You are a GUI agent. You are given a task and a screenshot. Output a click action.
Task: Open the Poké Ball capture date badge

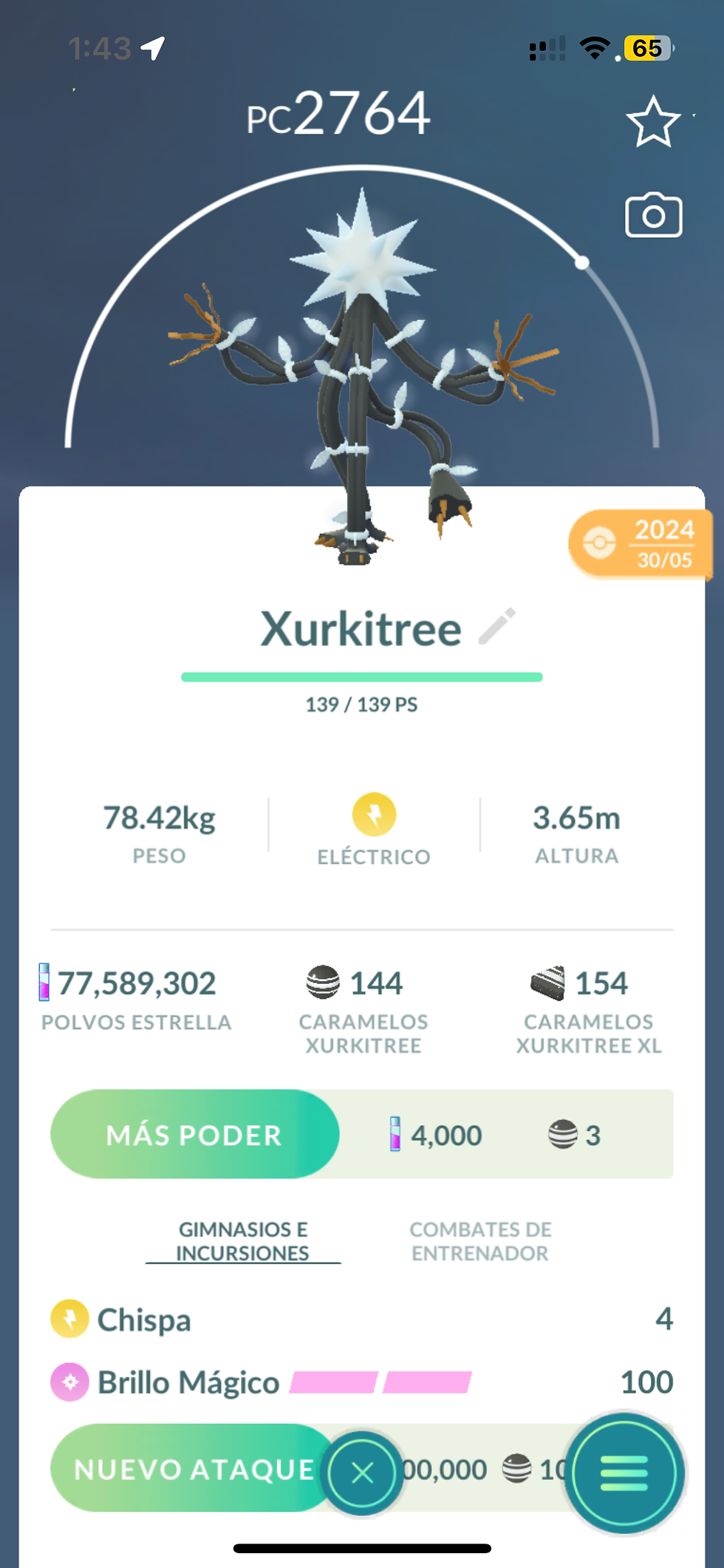[x=639, y=543]
